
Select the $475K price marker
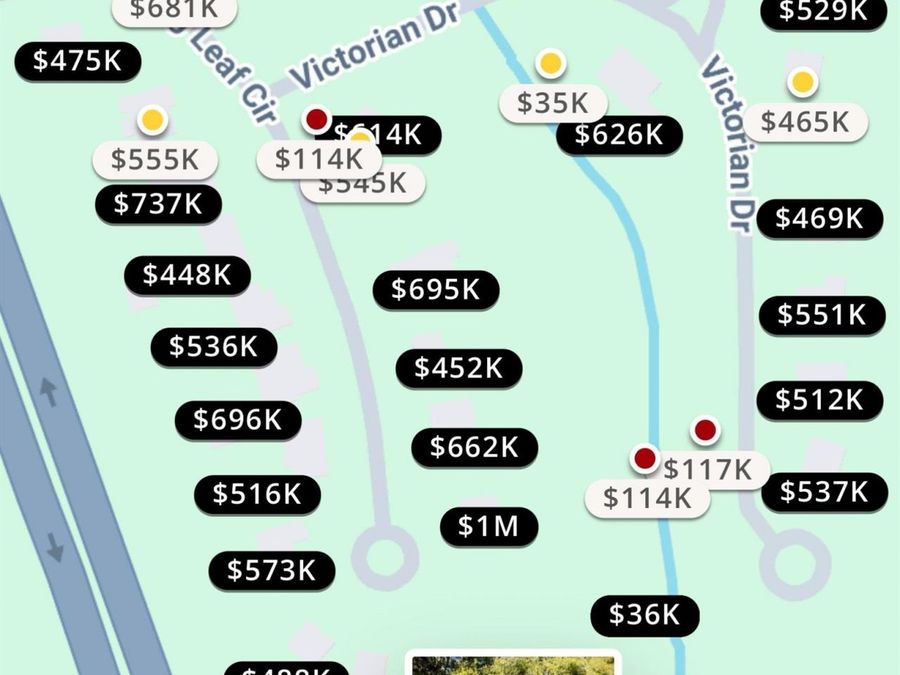[77, 61]
